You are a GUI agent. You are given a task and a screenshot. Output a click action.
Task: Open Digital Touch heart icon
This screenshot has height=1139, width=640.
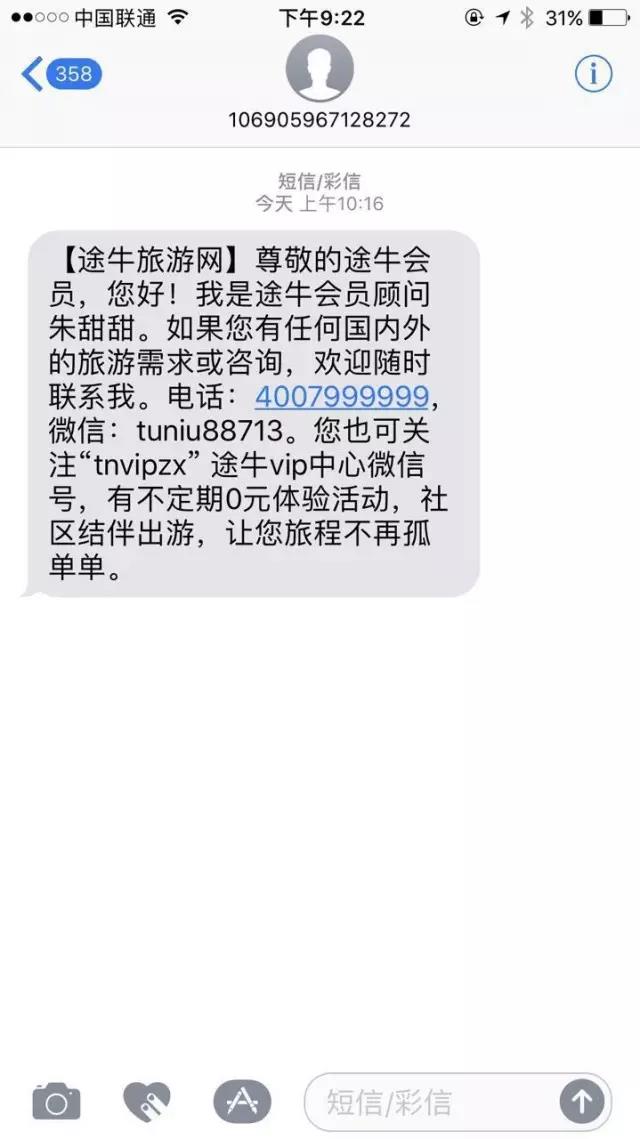tap(147, 1102)
